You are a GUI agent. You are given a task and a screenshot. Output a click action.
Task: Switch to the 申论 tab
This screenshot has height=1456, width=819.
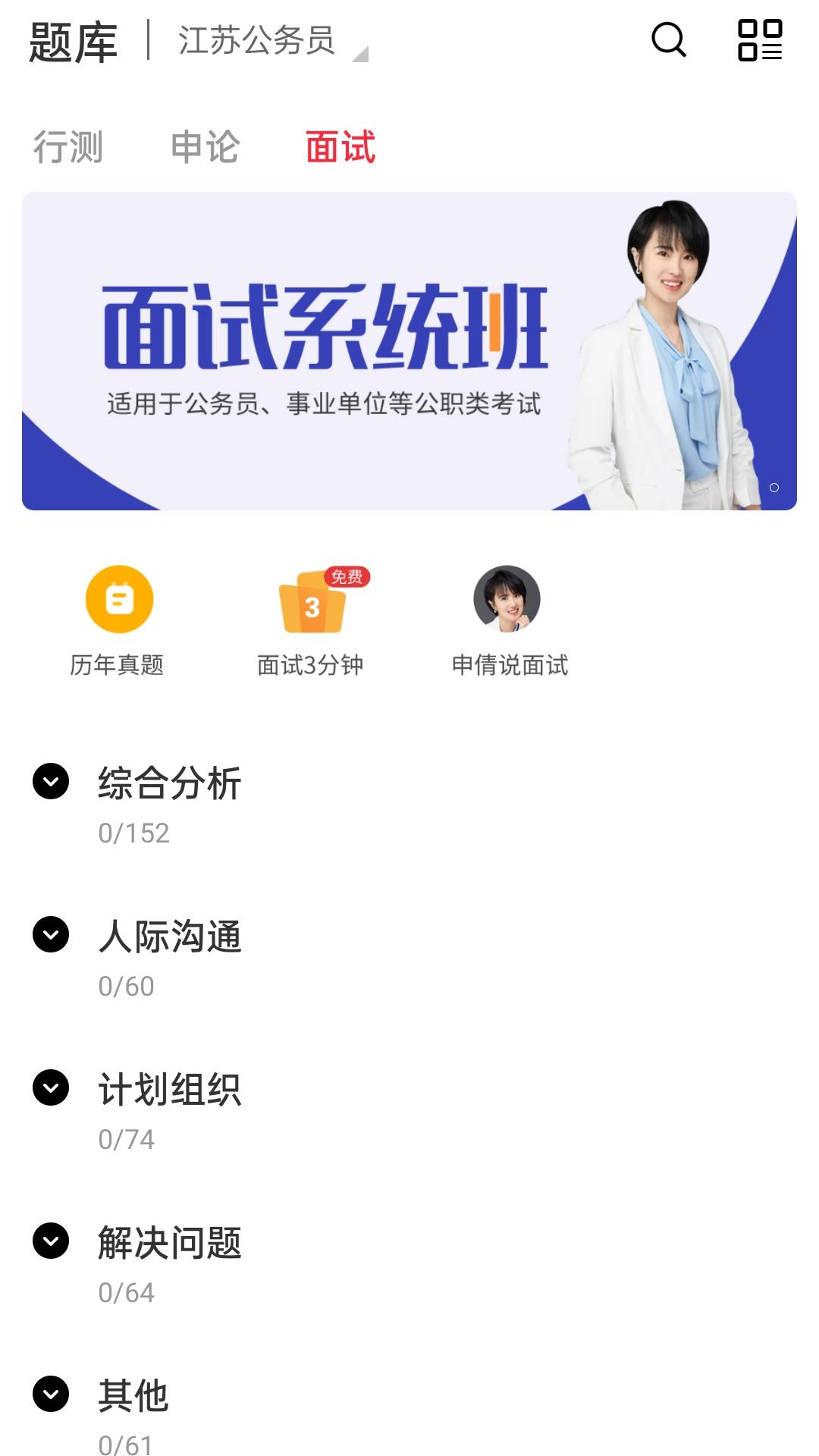(206, 148)
